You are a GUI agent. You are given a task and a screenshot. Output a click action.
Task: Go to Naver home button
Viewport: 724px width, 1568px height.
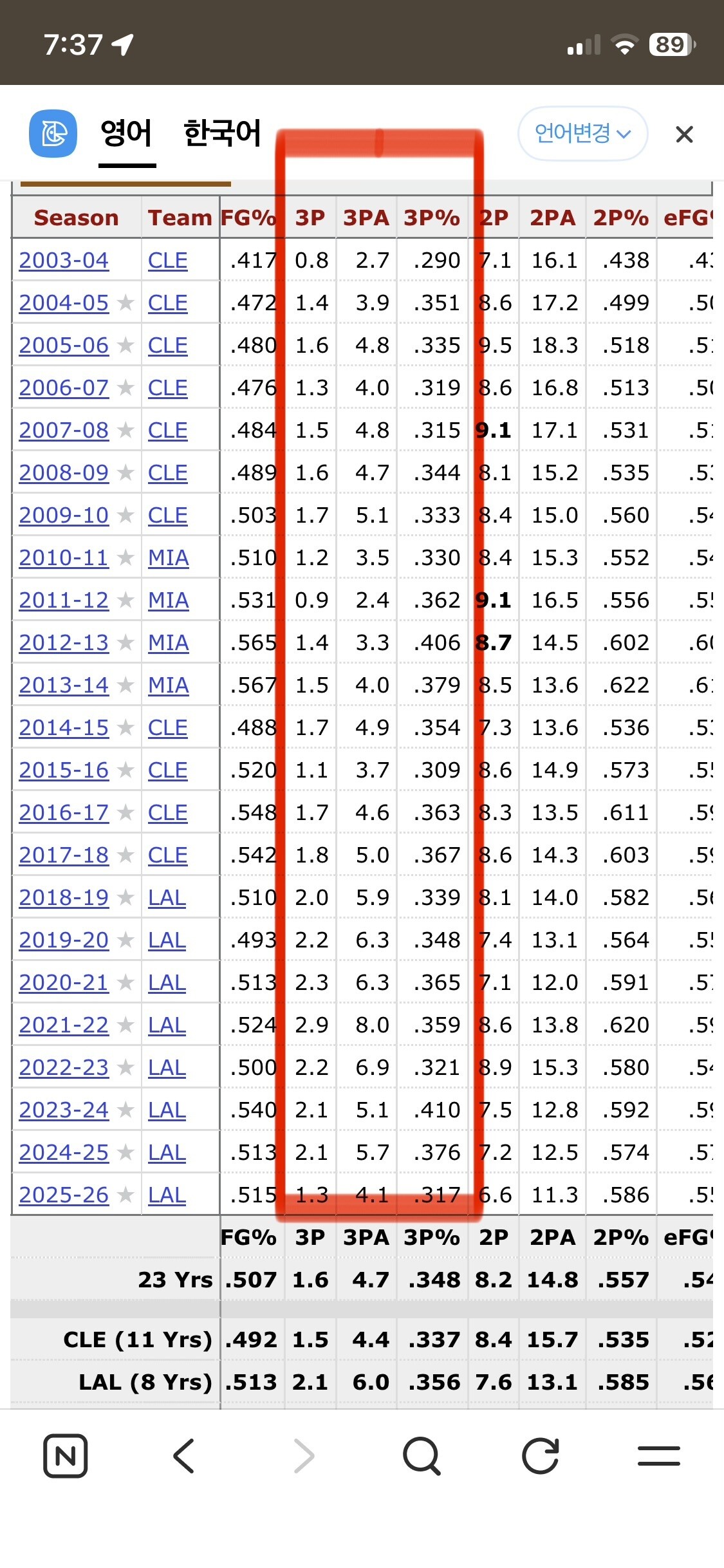click(66, 1456)
